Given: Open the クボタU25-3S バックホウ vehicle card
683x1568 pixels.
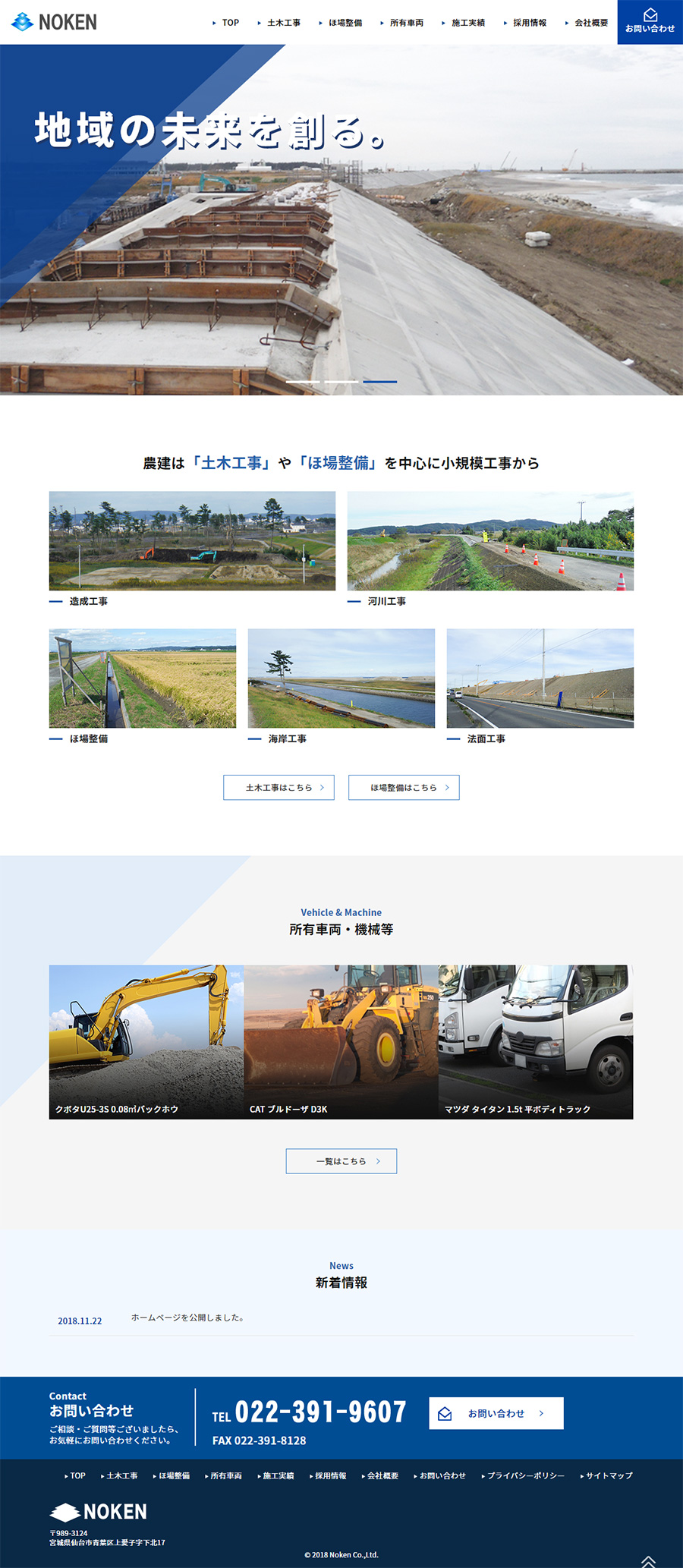Looking at the screenshot, I should coord(146,1041).
